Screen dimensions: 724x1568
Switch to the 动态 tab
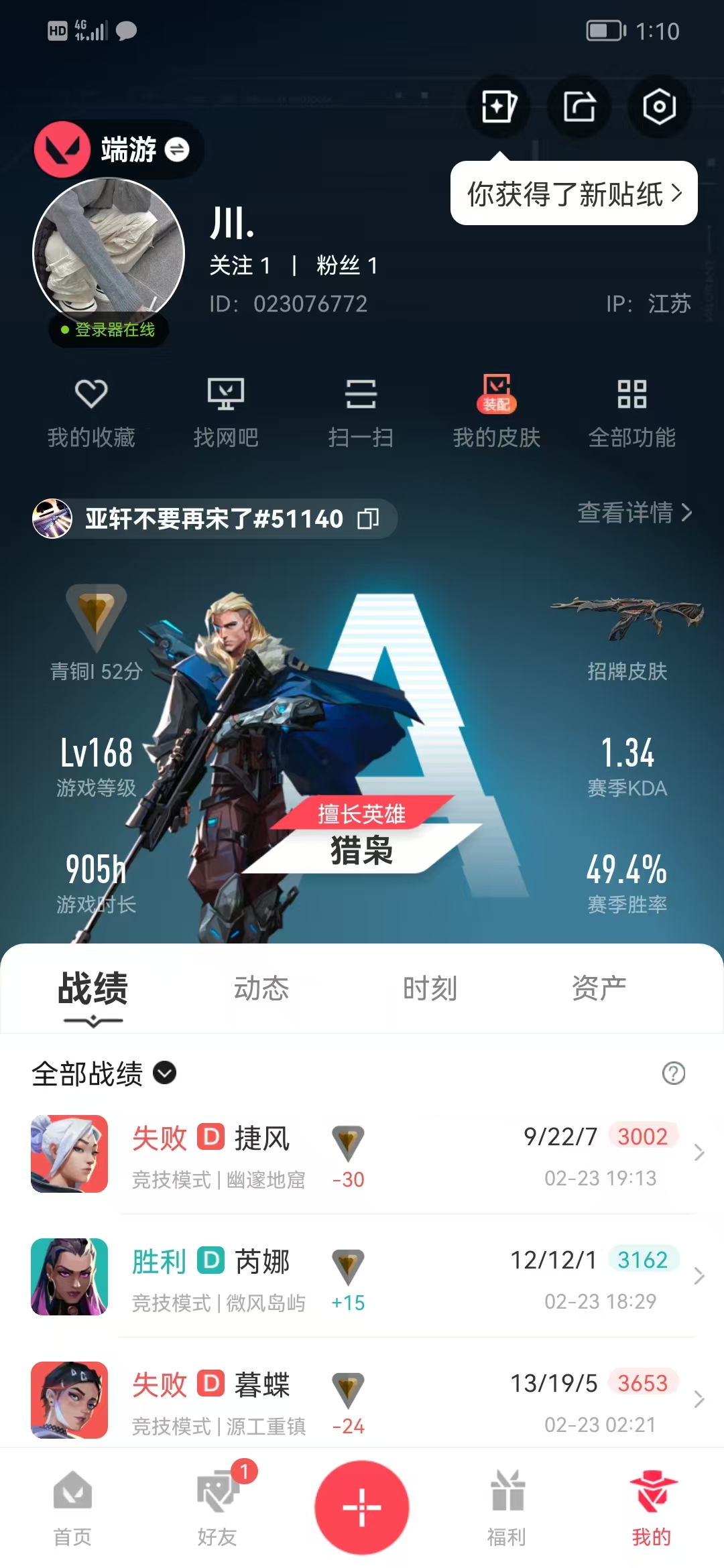coord(261,988)
